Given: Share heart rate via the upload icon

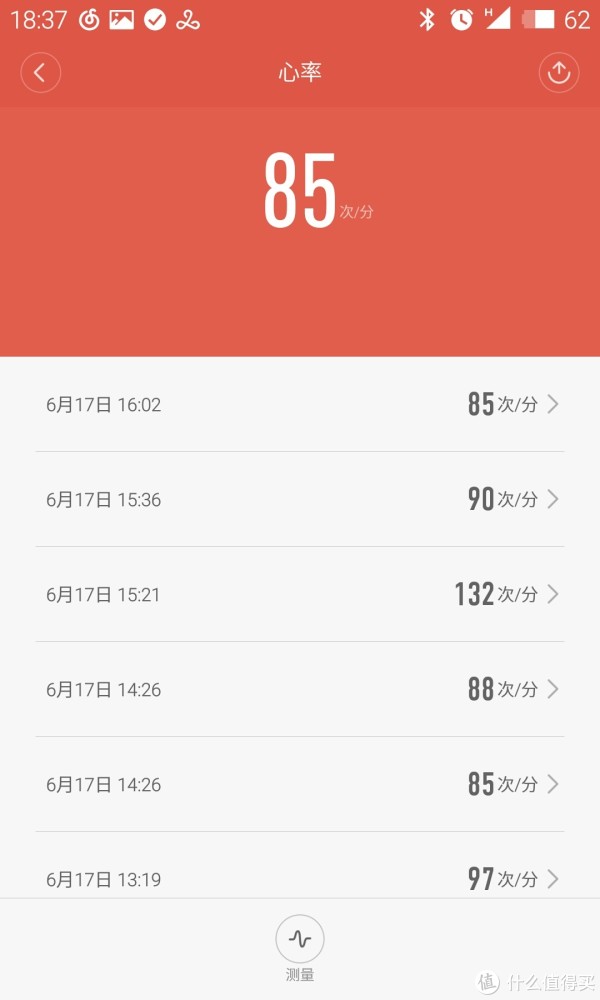Looking at the screenshot, I should (x=559, y=73).
